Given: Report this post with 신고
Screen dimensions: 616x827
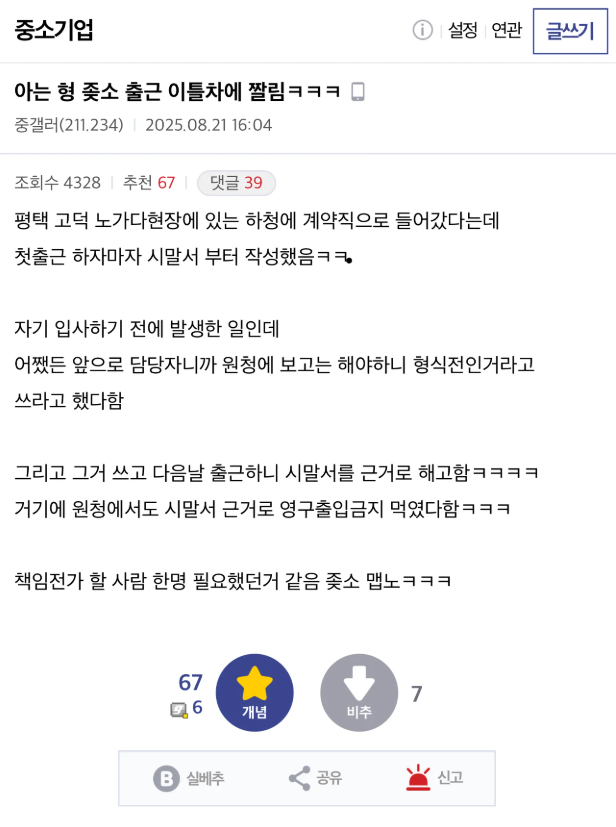Looking at the screenshot, I should (x=434, y=778).
